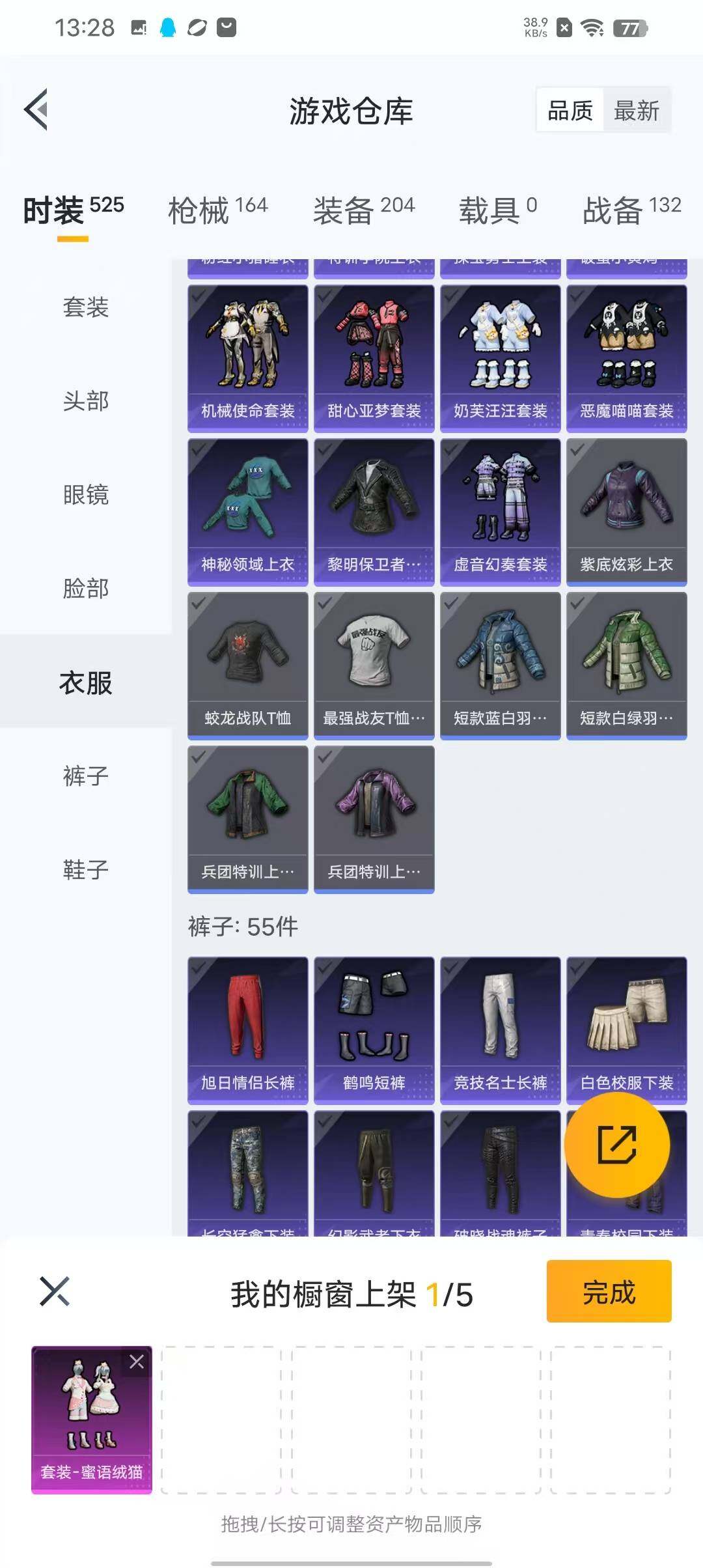The image size is (703, 1568).
Task: Select the 白色校服下装 item
Action: (x=626, y=1030)
